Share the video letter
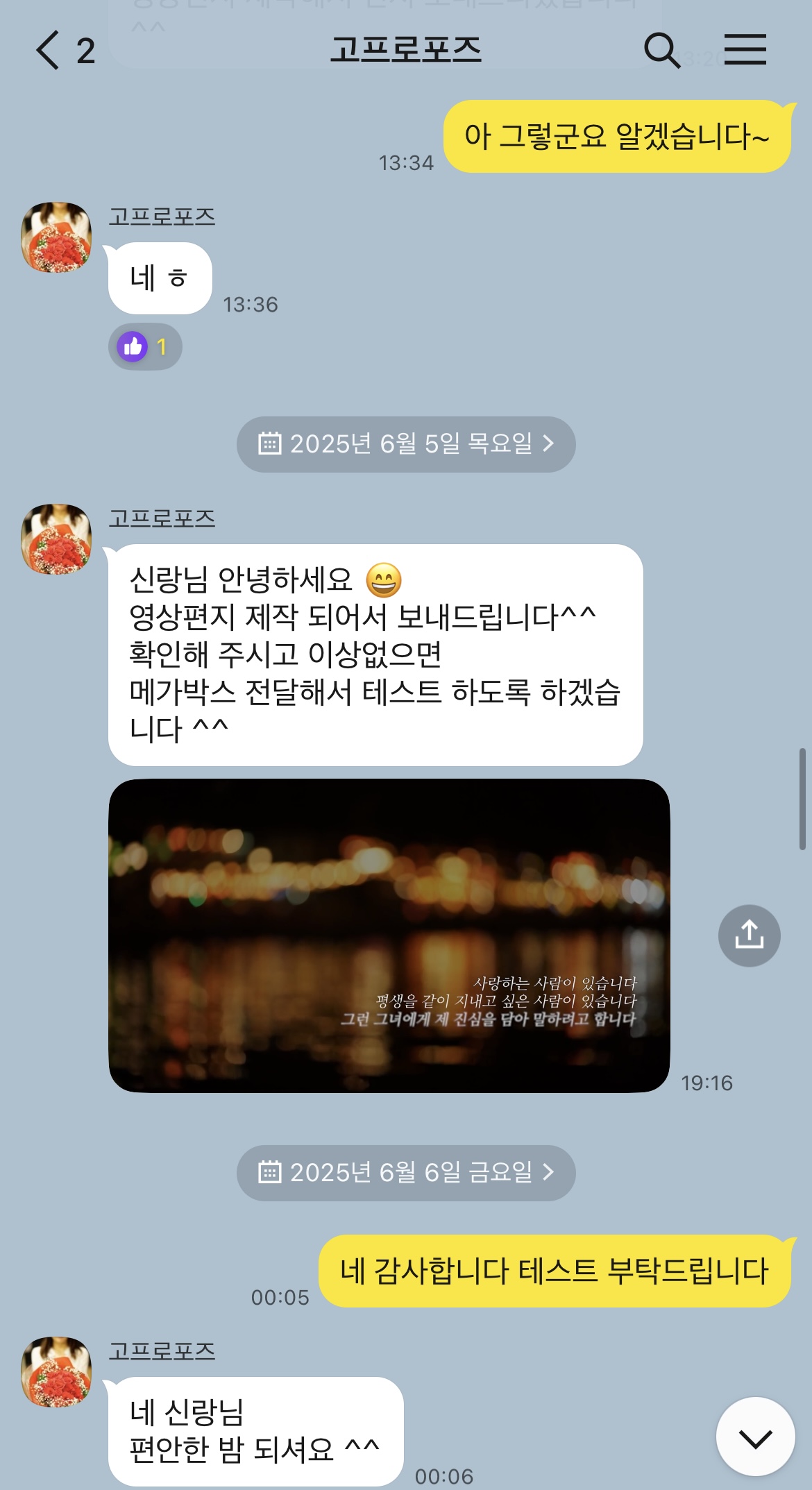The height and width of the screenshot is (1490, 812). click(749, 936)
